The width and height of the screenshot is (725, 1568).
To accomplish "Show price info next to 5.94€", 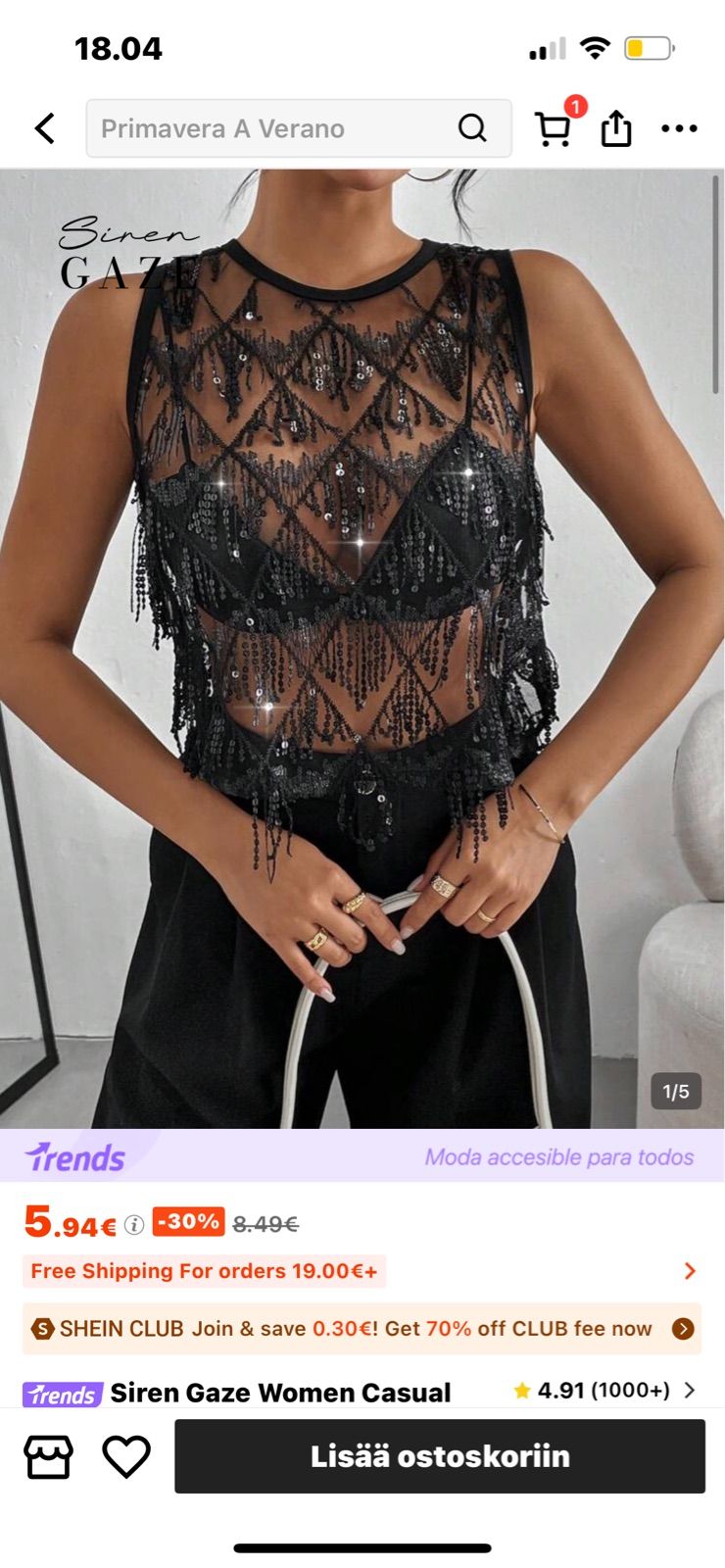I will coord(134,1225).
